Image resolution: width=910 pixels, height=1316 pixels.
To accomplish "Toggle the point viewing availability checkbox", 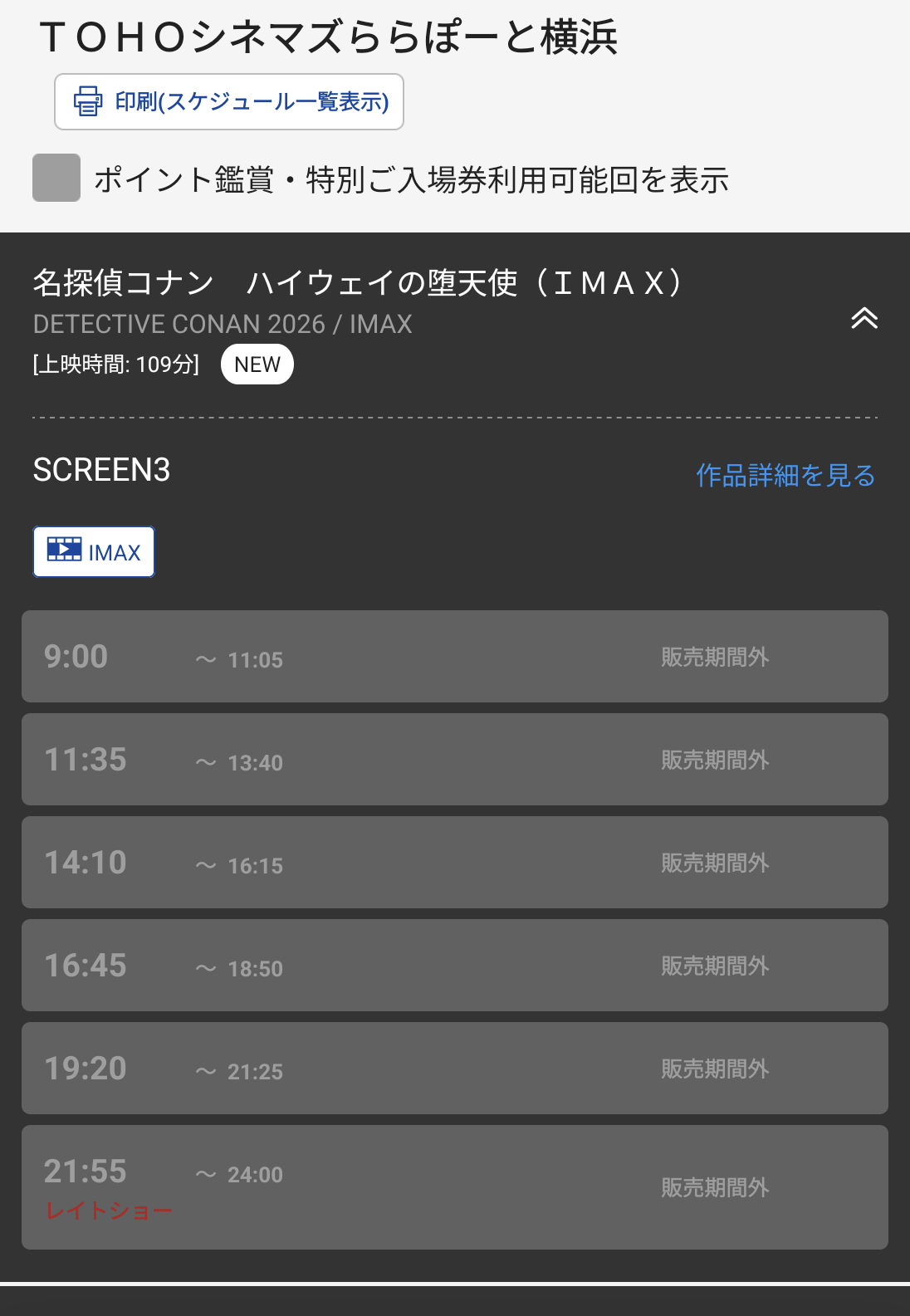I will coord(56,178).
